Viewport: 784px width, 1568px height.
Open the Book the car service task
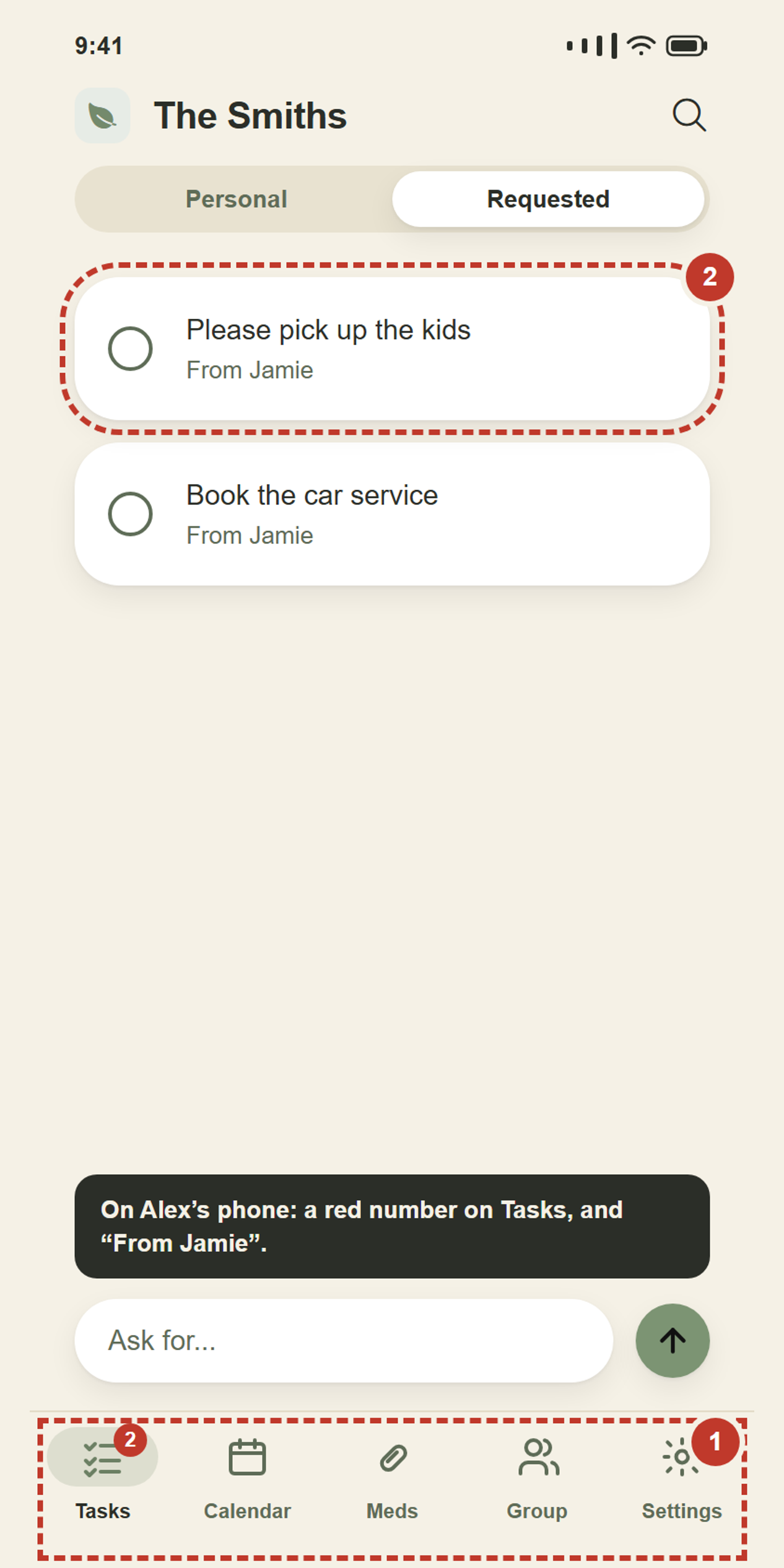392,514
